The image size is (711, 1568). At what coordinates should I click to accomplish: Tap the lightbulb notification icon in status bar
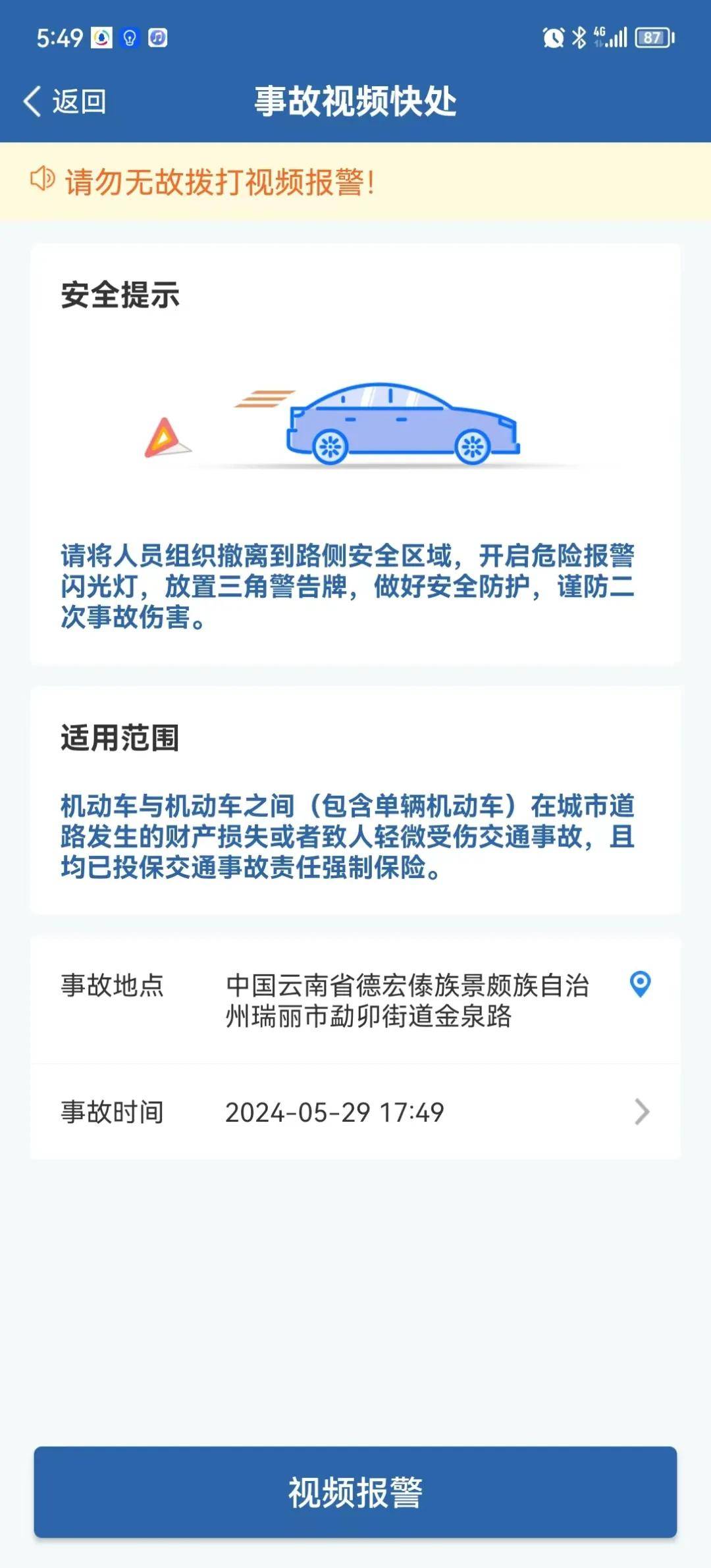point(129,38)
